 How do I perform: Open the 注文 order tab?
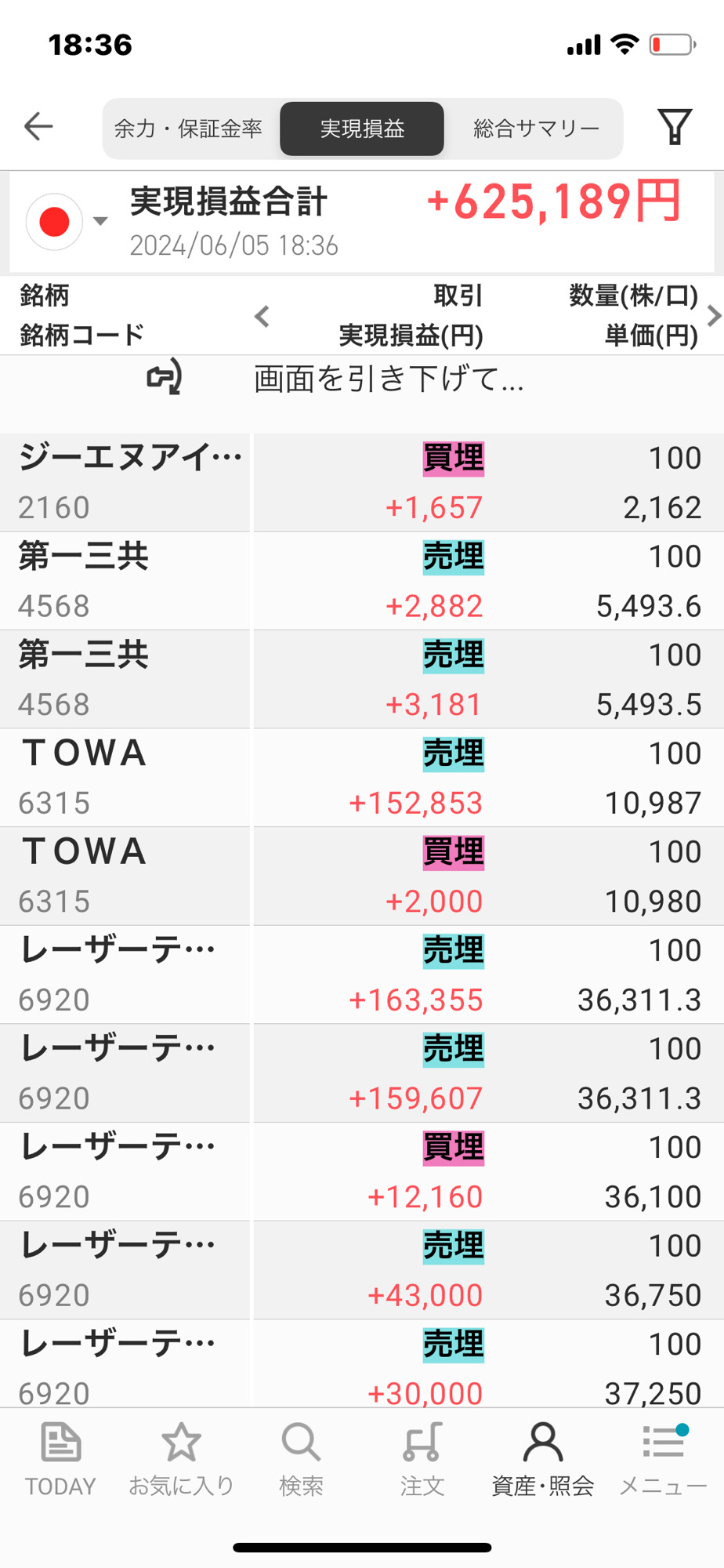coord(422,1459)
